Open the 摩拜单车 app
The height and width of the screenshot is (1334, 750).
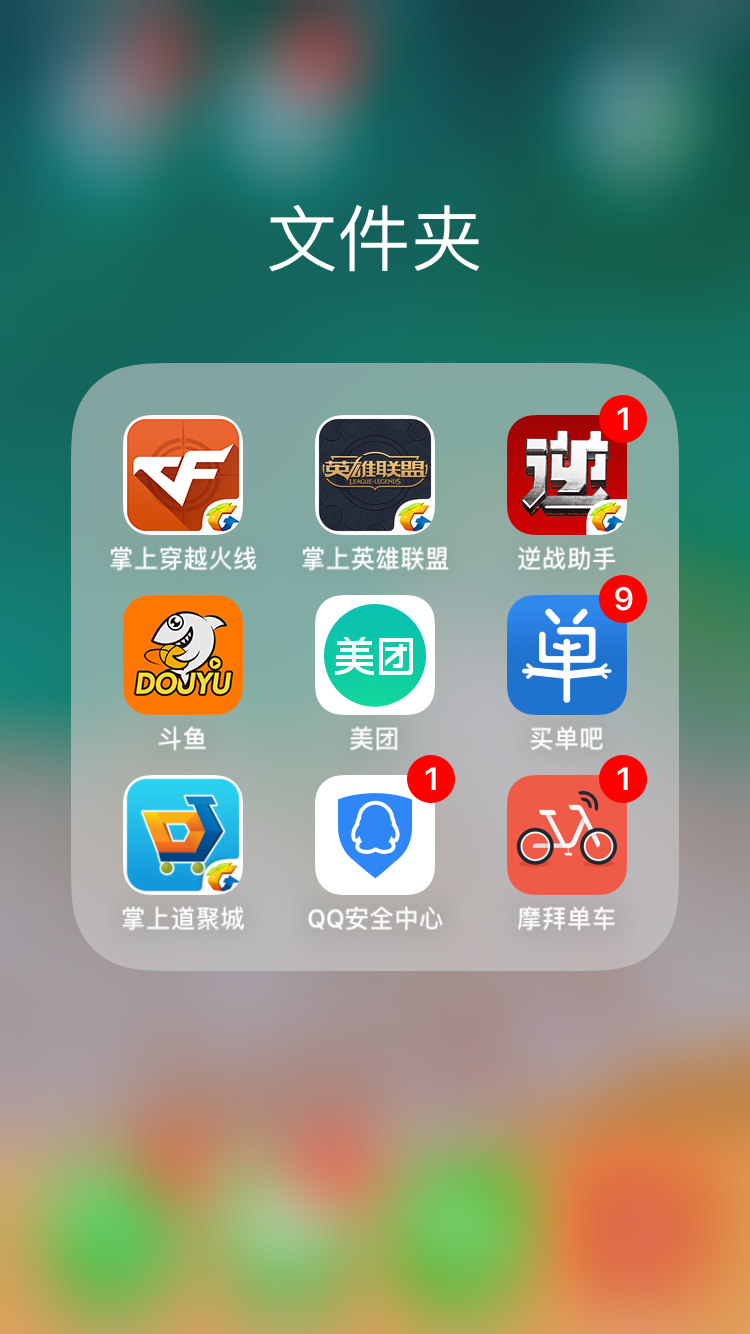[x=567, y=835]
